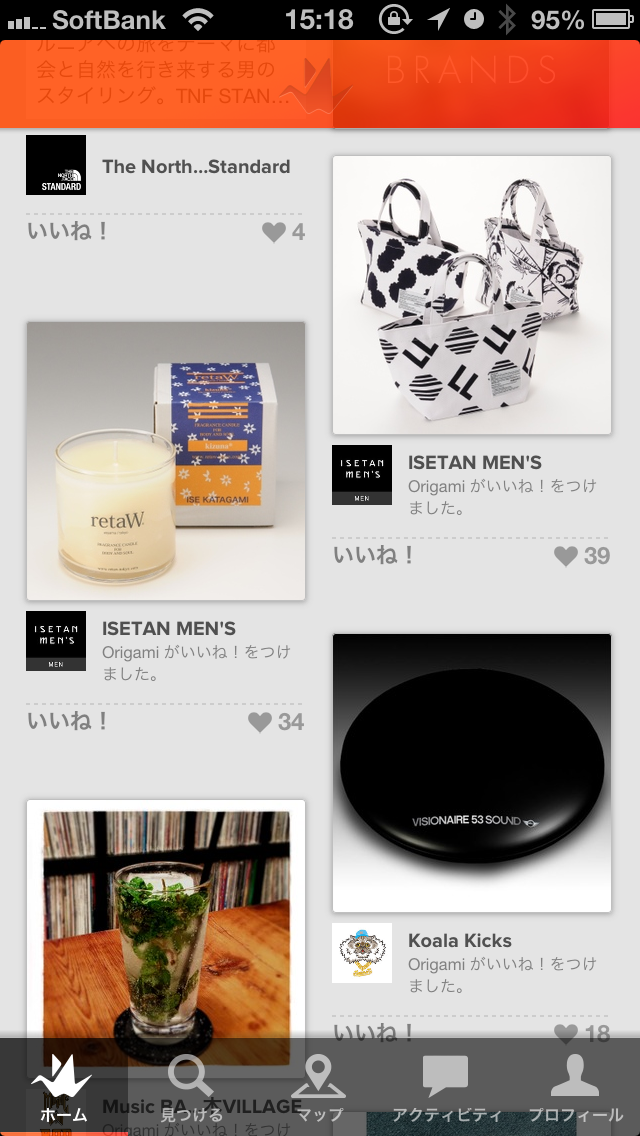Open the mojito drink photo tile

(166, 930)
